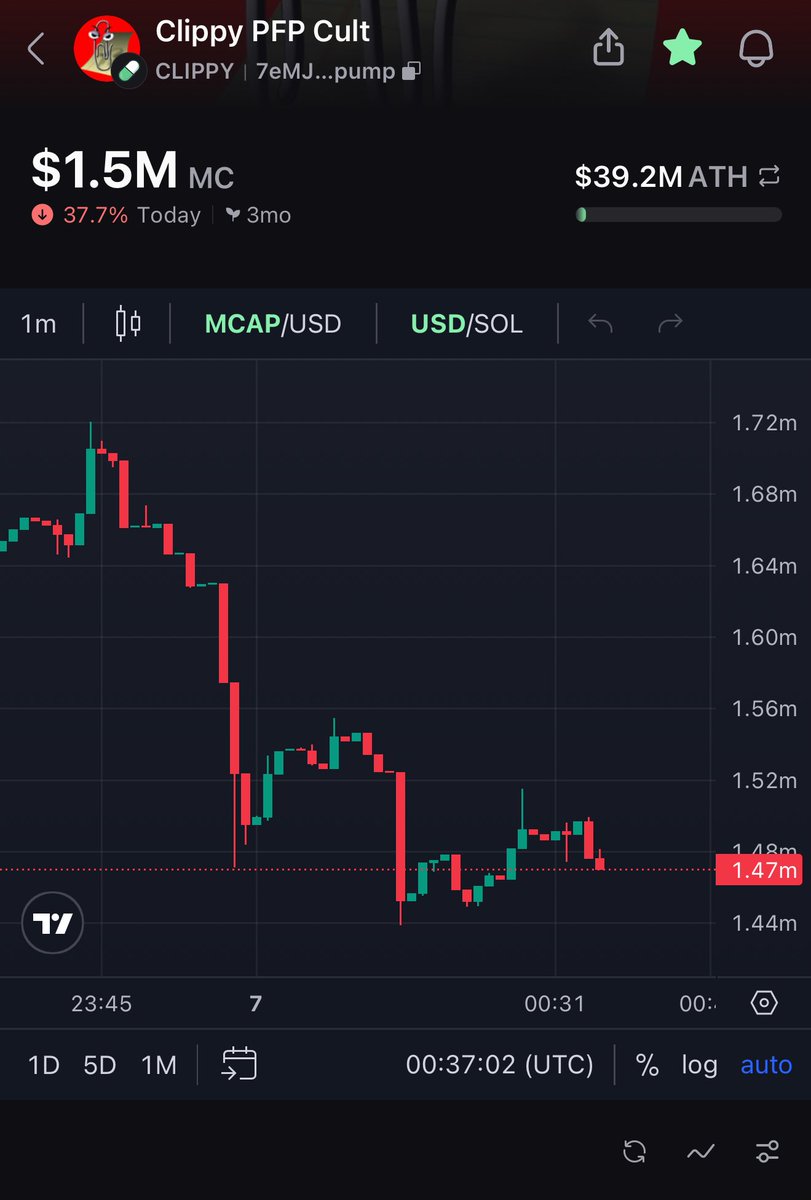Copy the 7eMJ...pump contract address
The height and width of the screenshot is (1200, 811).
(411, 71)
